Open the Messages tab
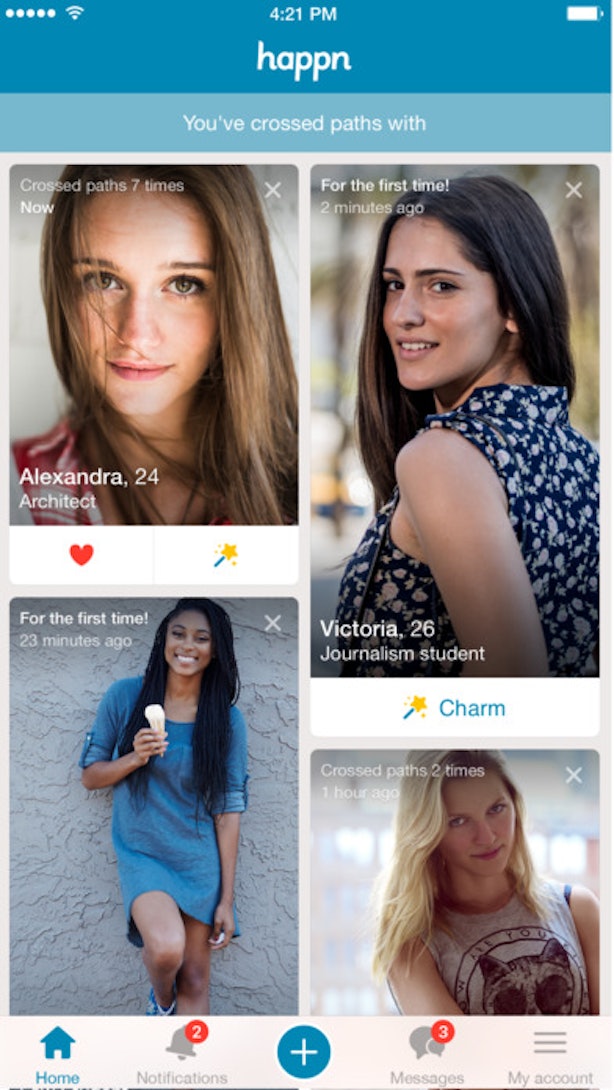 pos(427,1055)
